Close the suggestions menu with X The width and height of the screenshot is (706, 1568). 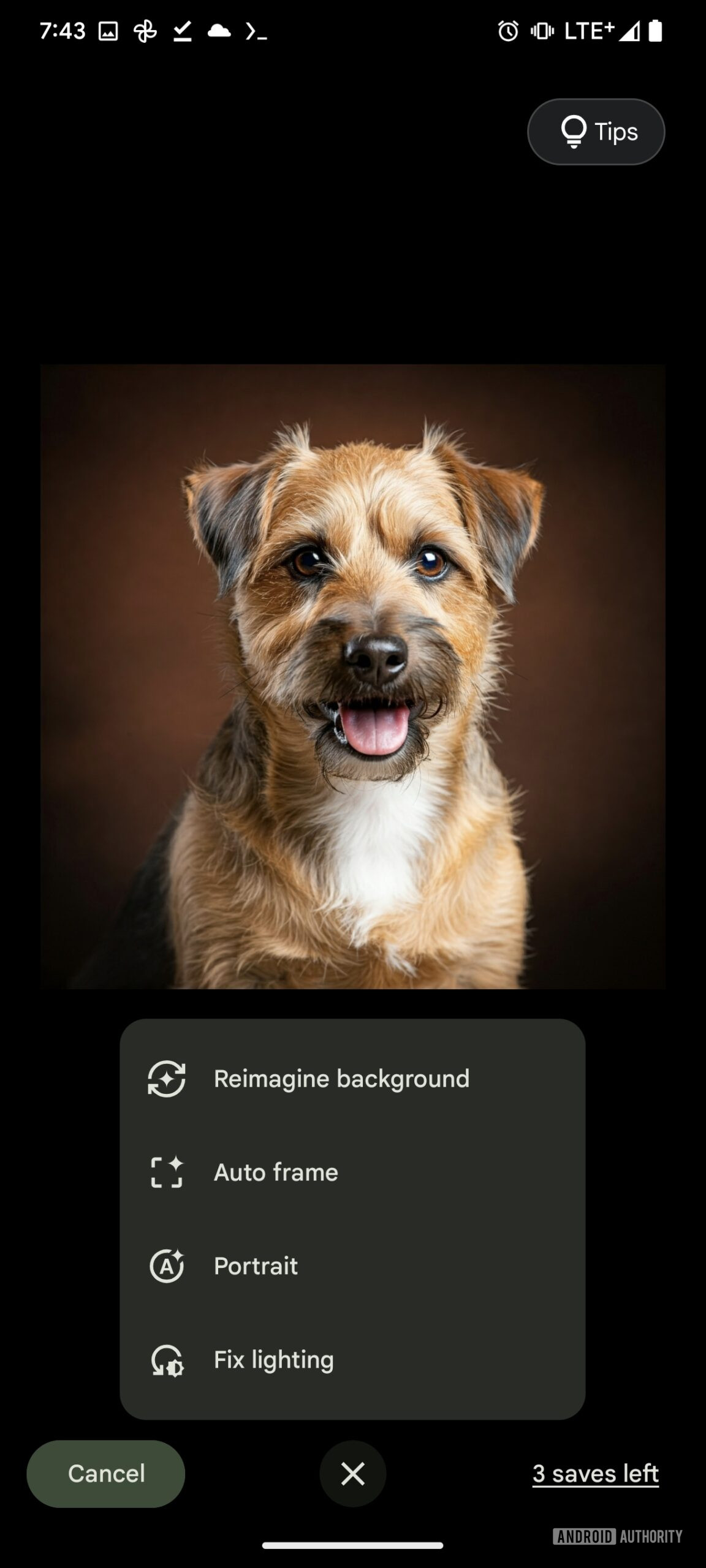pyautogui.click(x=352, y=1474)
